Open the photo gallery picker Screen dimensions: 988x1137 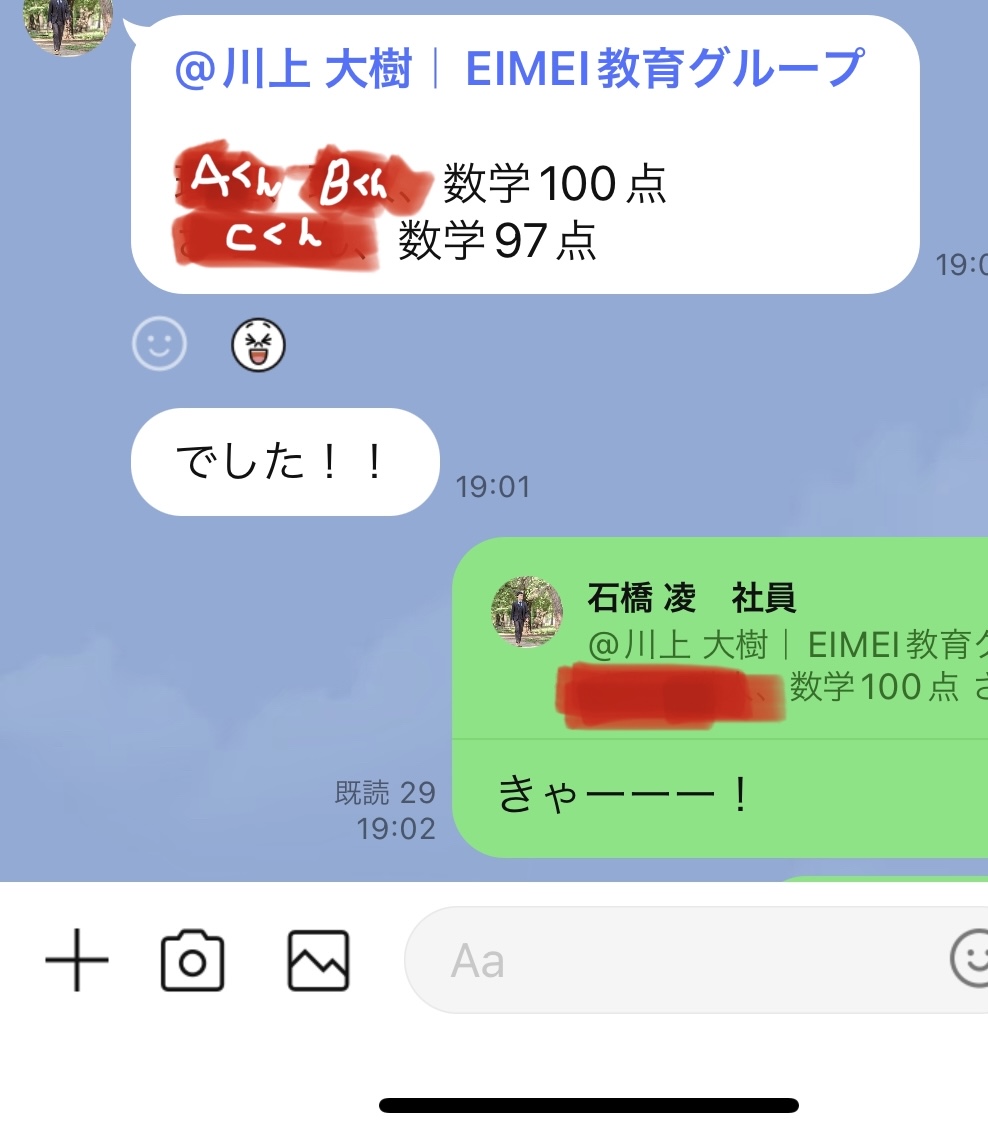[x=318, y=960]
